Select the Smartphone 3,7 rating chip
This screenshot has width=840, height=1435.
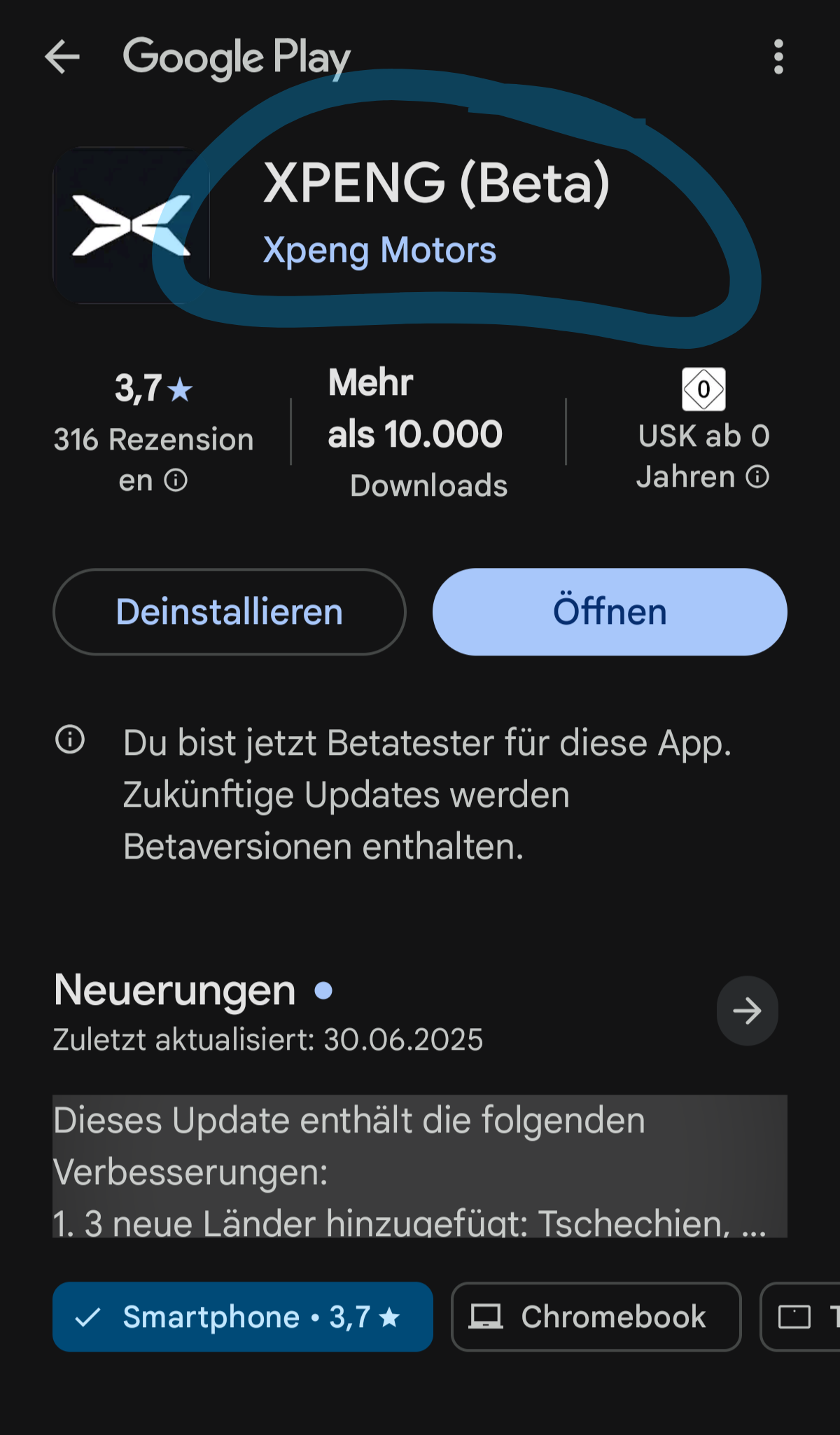(242, 1317)
